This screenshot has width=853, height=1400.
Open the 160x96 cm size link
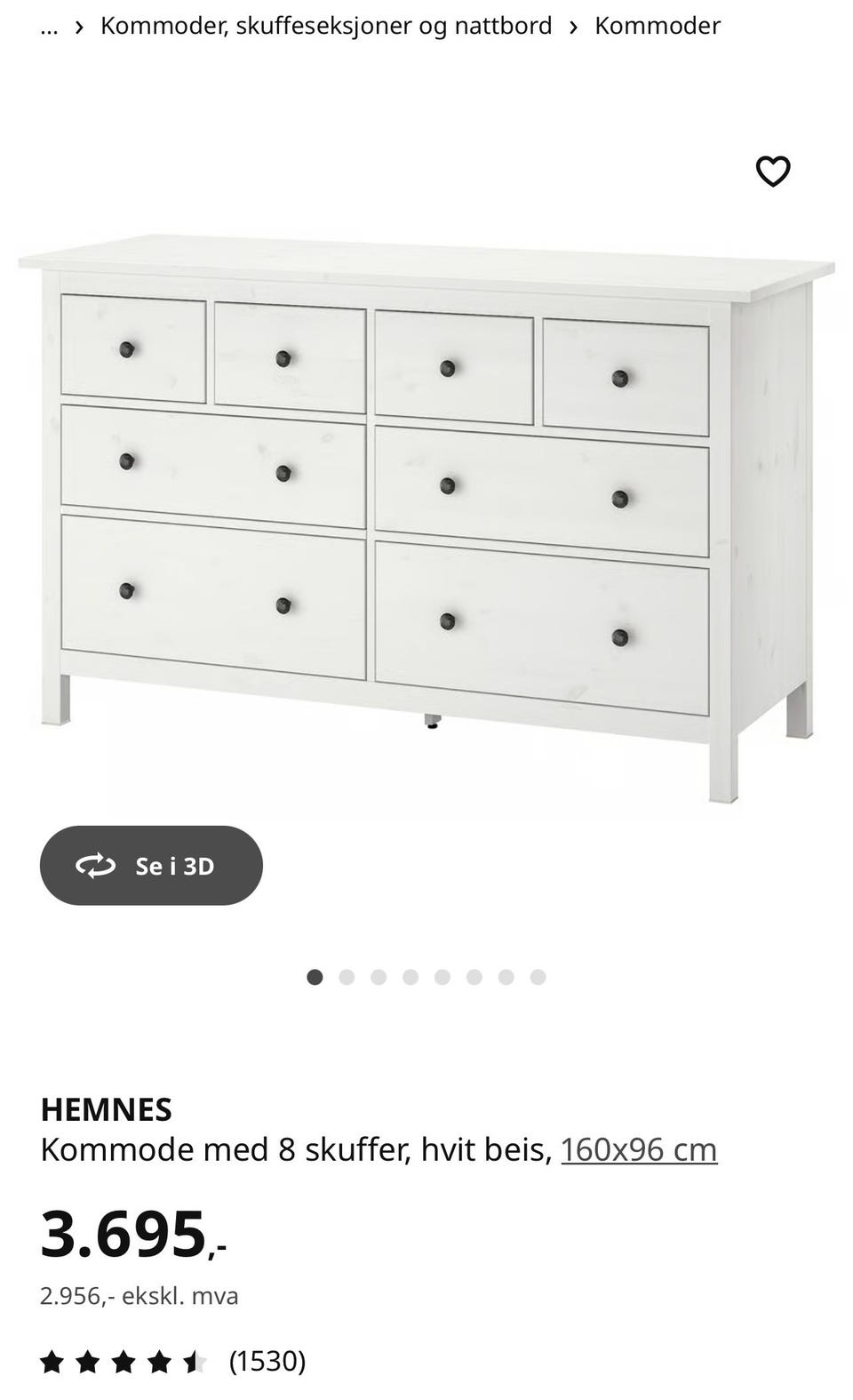[638, 1149]
